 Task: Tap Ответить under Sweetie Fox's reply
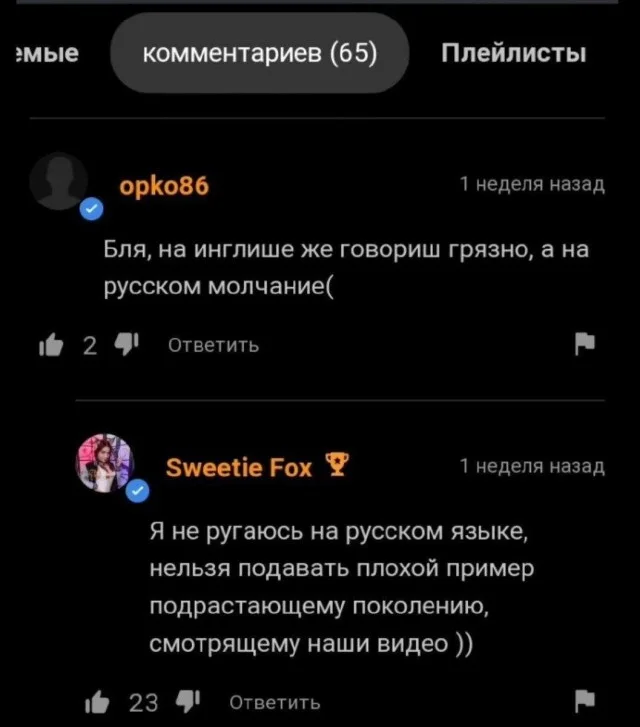coord(275,702)
